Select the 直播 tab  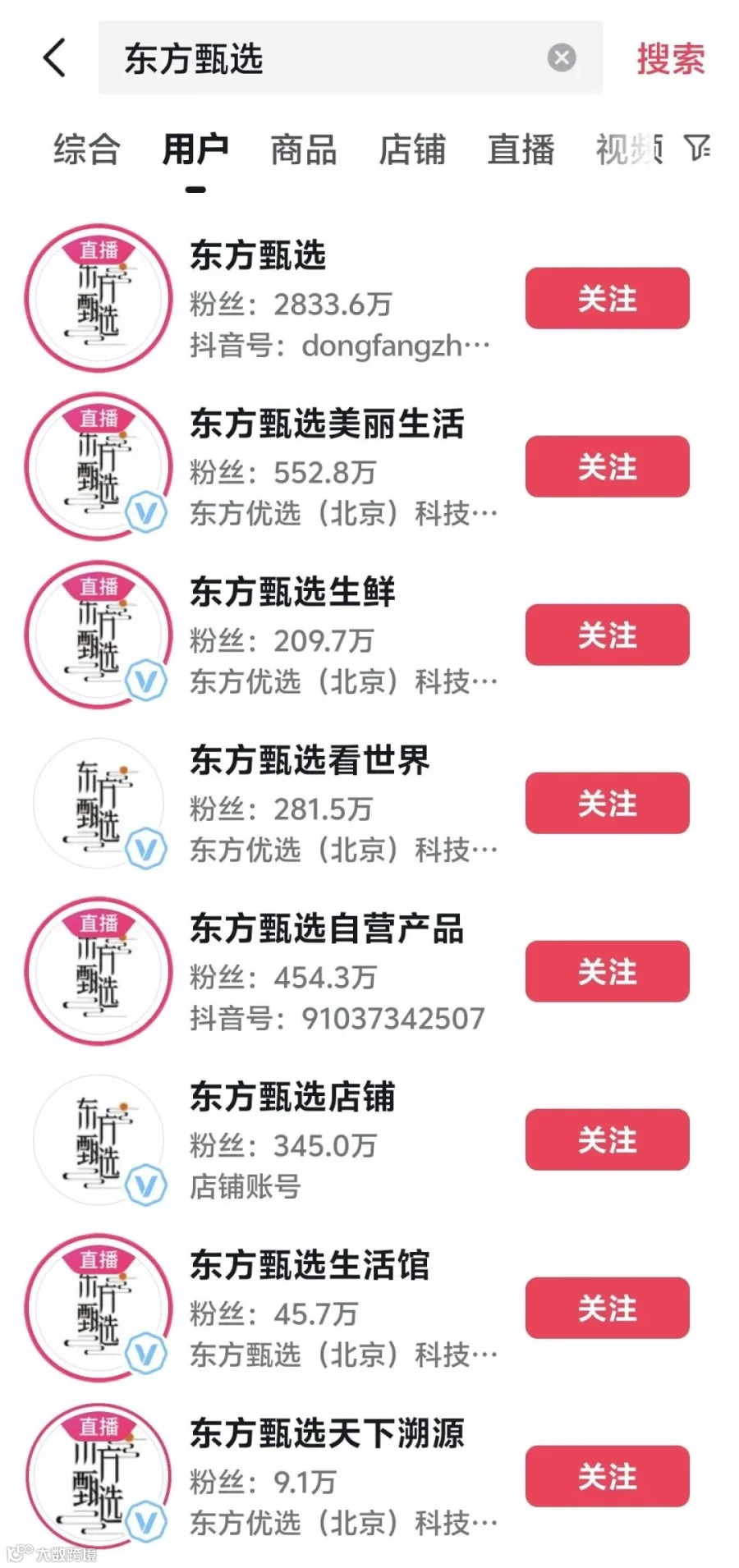coord(521,149)
